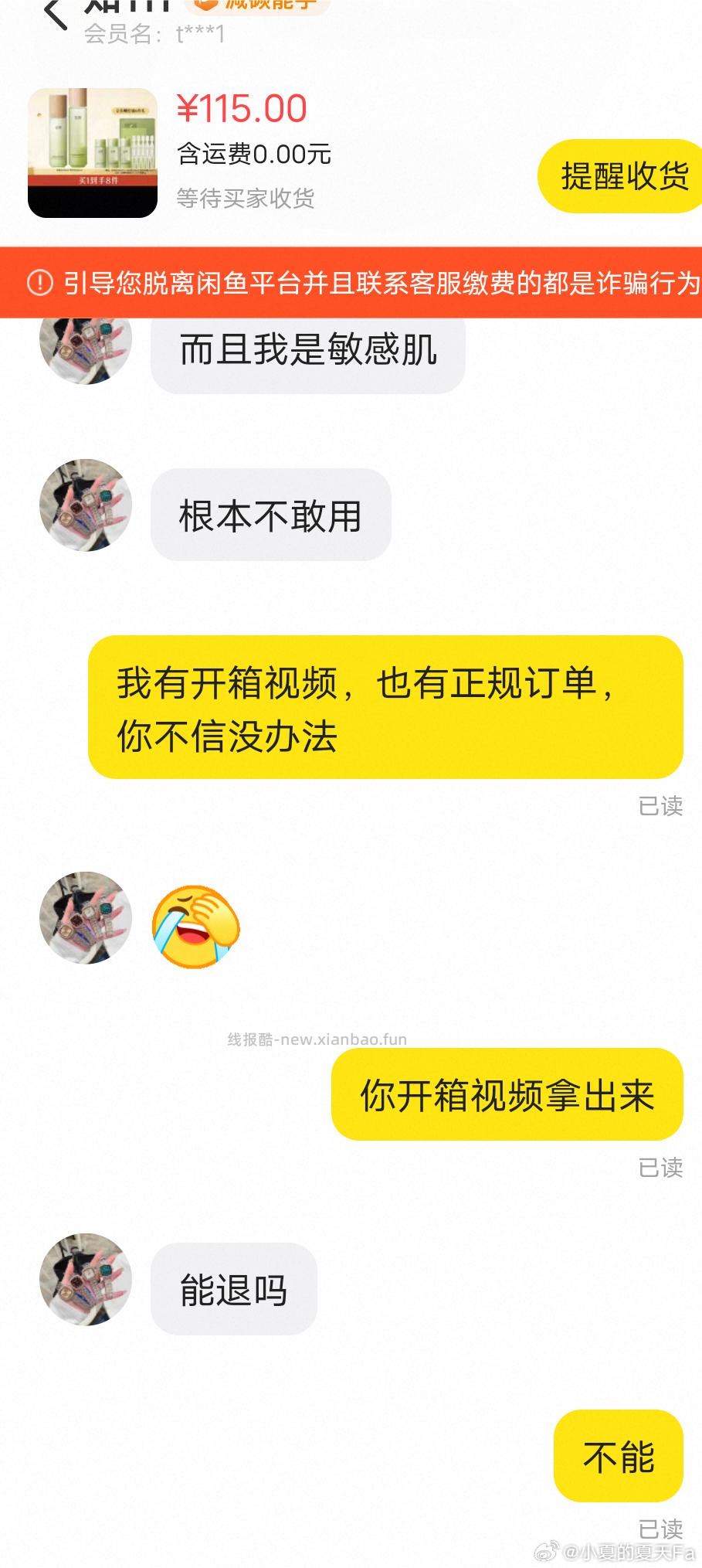Tap the back arrow to exit chat
This screenshot has width=702, height=1568.
tap(53, 14)
